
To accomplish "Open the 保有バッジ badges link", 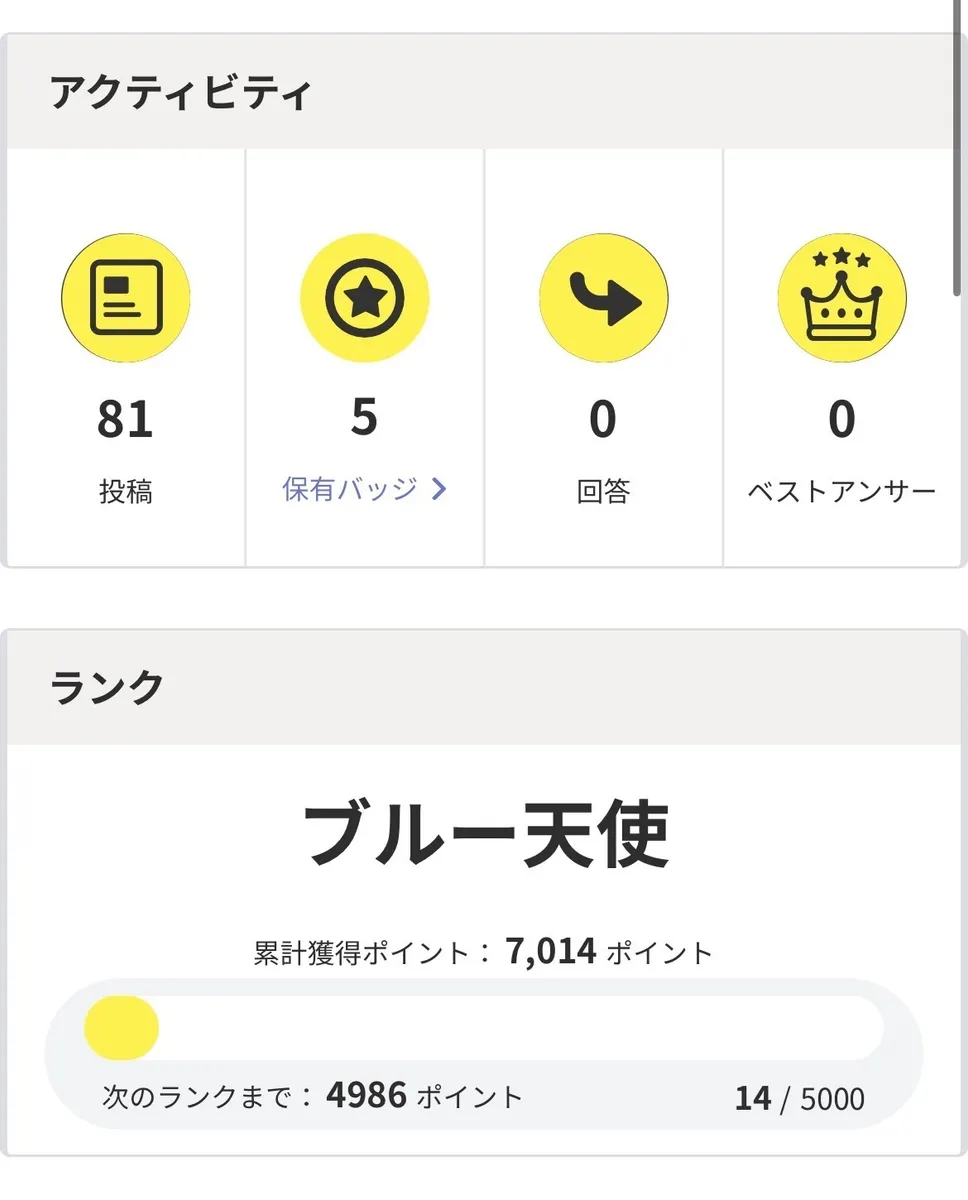I will (x=364, y=489).
